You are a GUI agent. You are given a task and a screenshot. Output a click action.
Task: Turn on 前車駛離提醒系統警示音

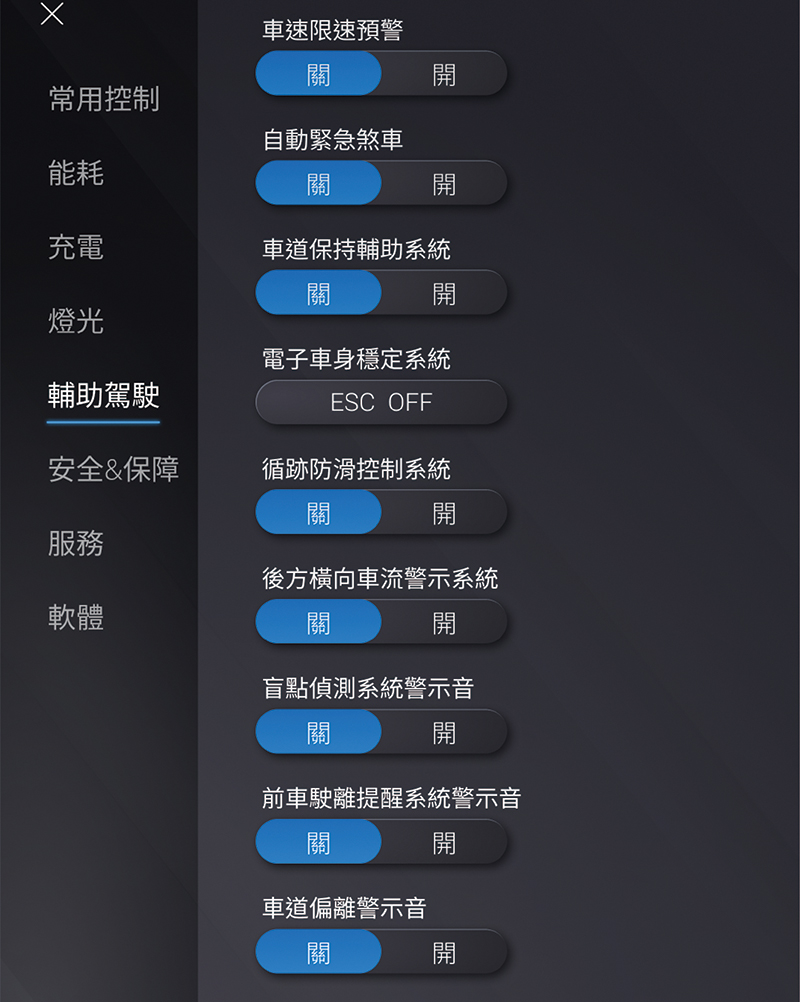[444, 843]
